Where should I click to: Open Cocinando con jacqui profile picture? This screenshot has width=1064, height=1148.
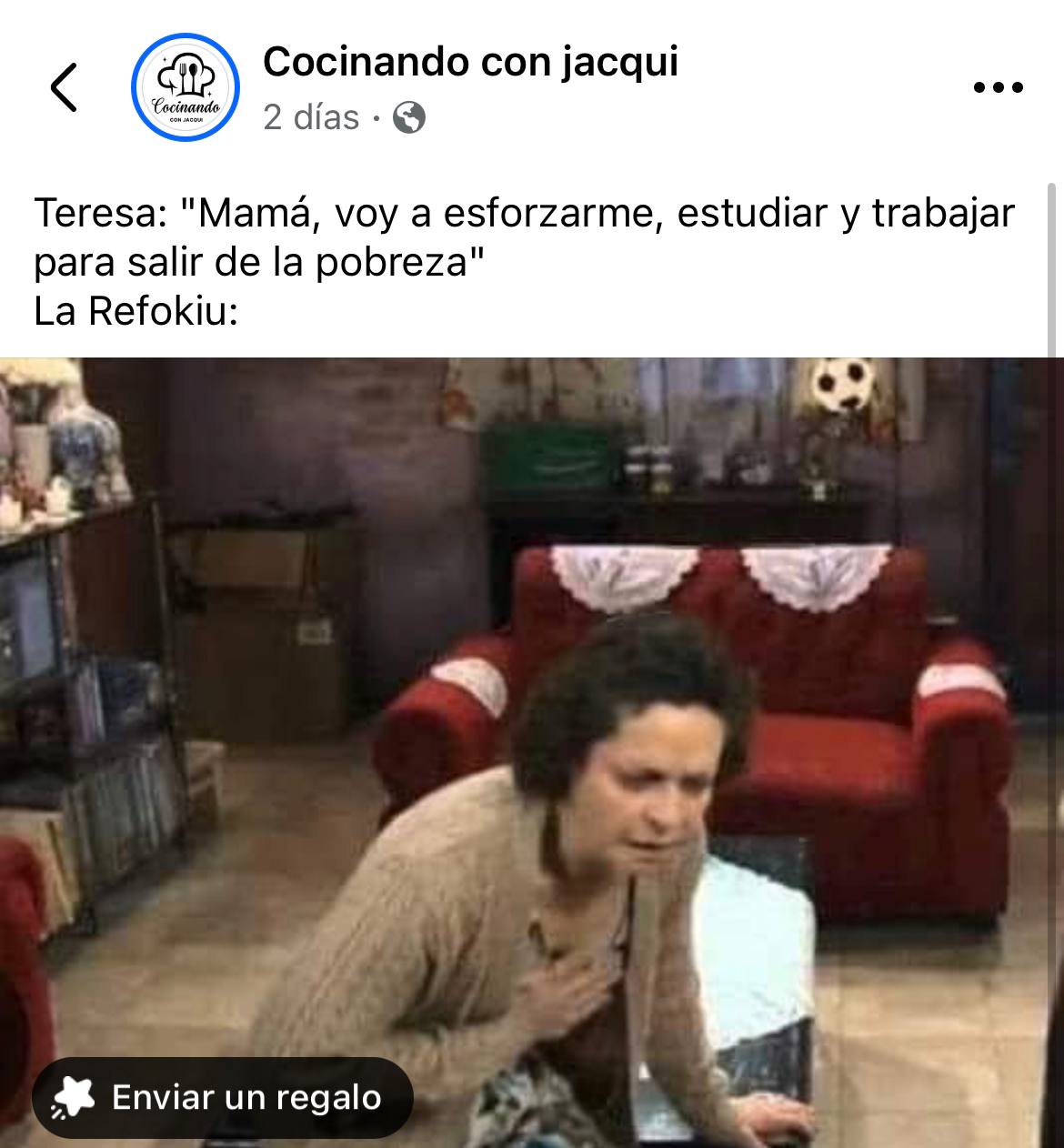click(x=186, y=88)
